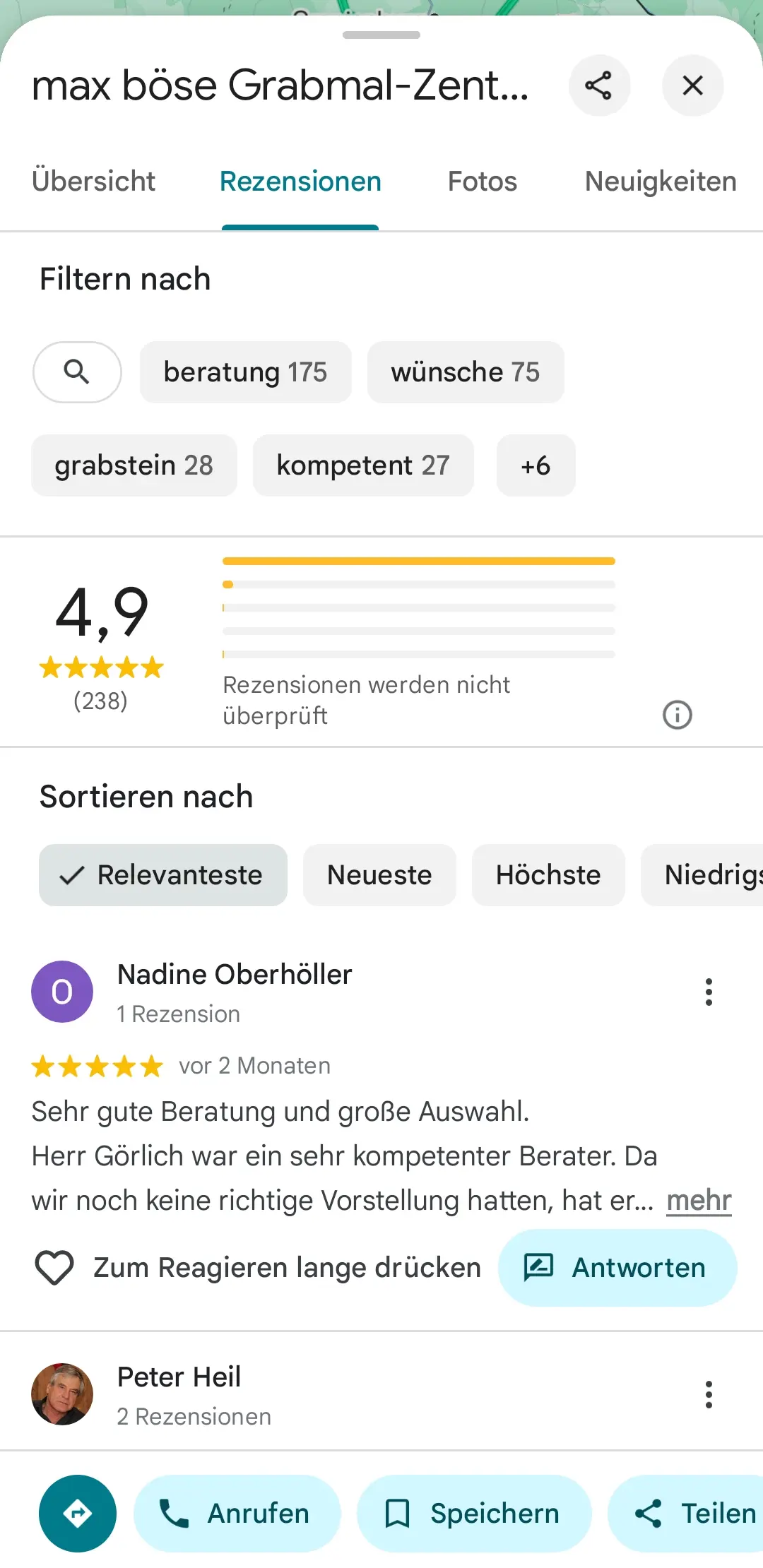This screenshot has width=763, height=1568.
Task: Close the place details sheet
Action: coord(692,85)
